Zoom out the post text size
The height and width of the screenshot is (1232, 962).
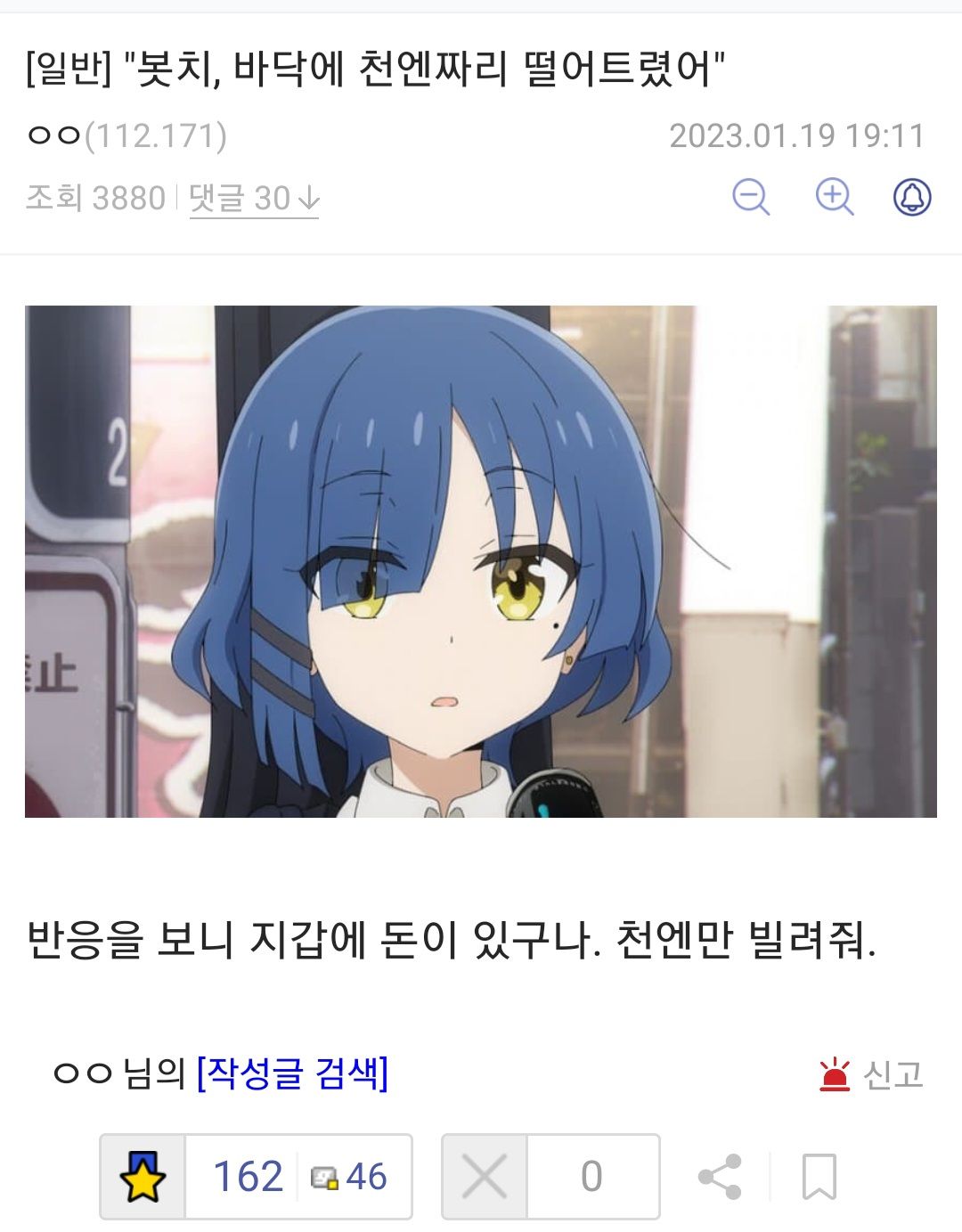751,197
